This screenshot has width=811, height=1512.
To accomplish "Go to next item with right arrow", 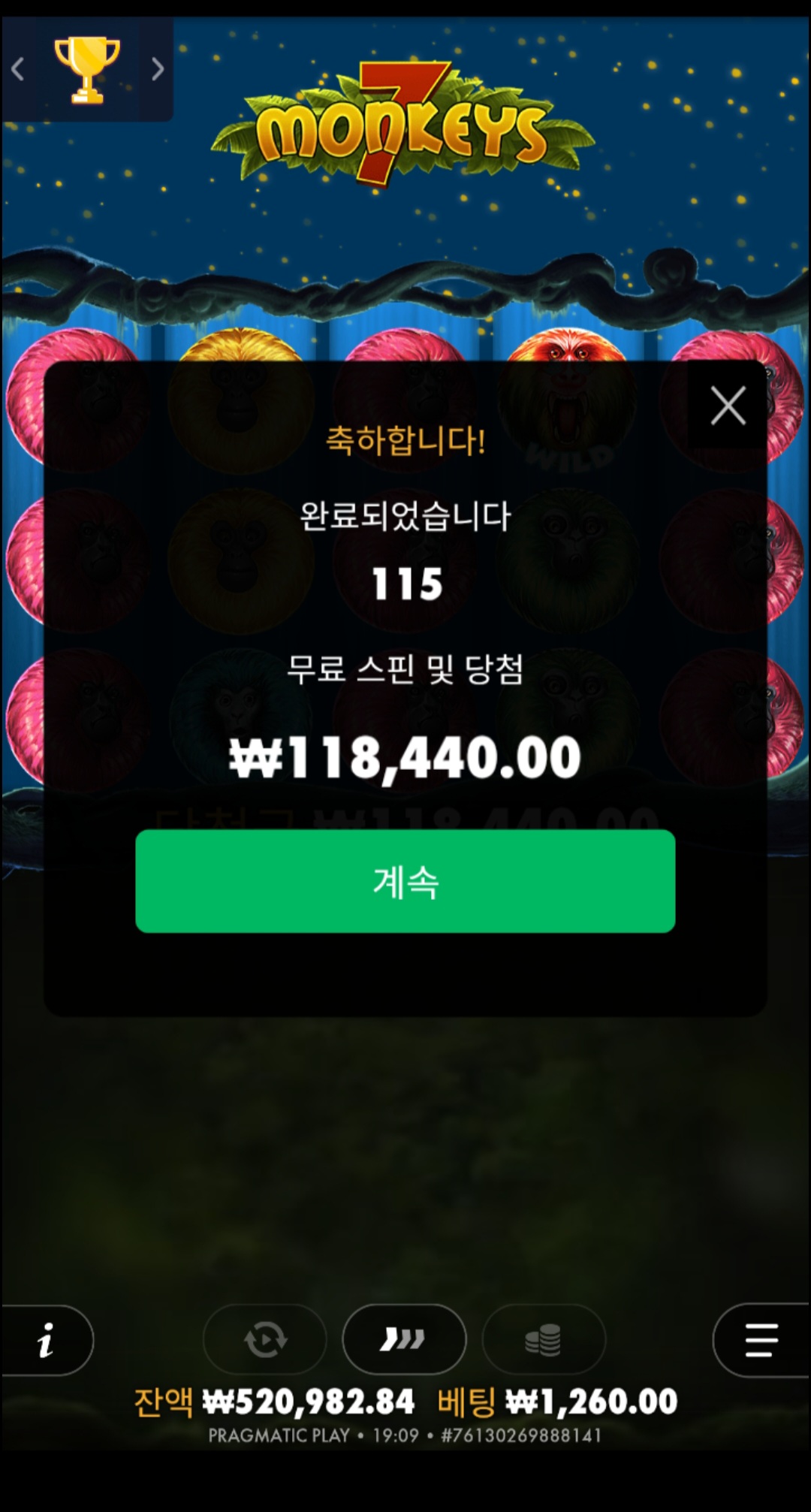I will (x=157, y=70).
